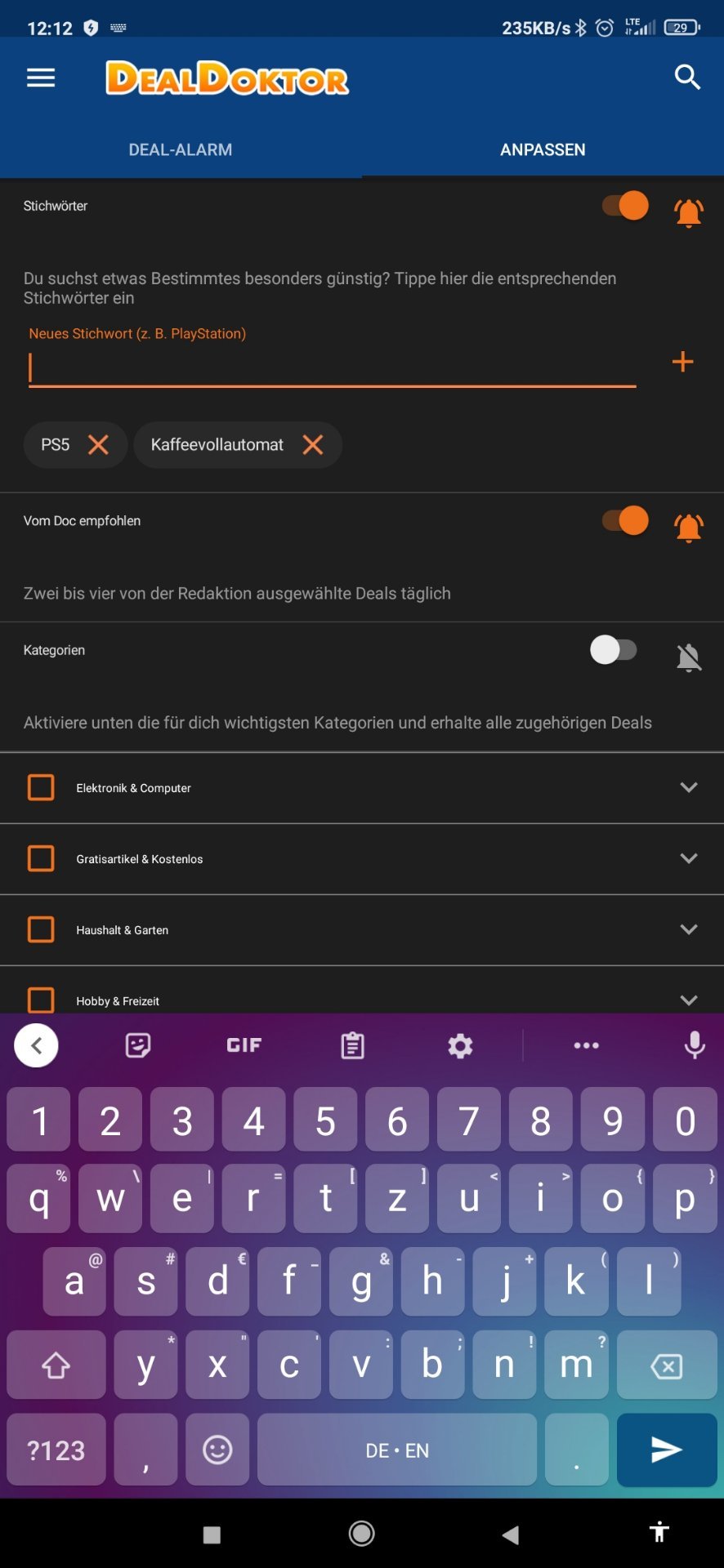Focus the Neues Stichwort text field
The image size is (724, 1568).
coord(332,367)
